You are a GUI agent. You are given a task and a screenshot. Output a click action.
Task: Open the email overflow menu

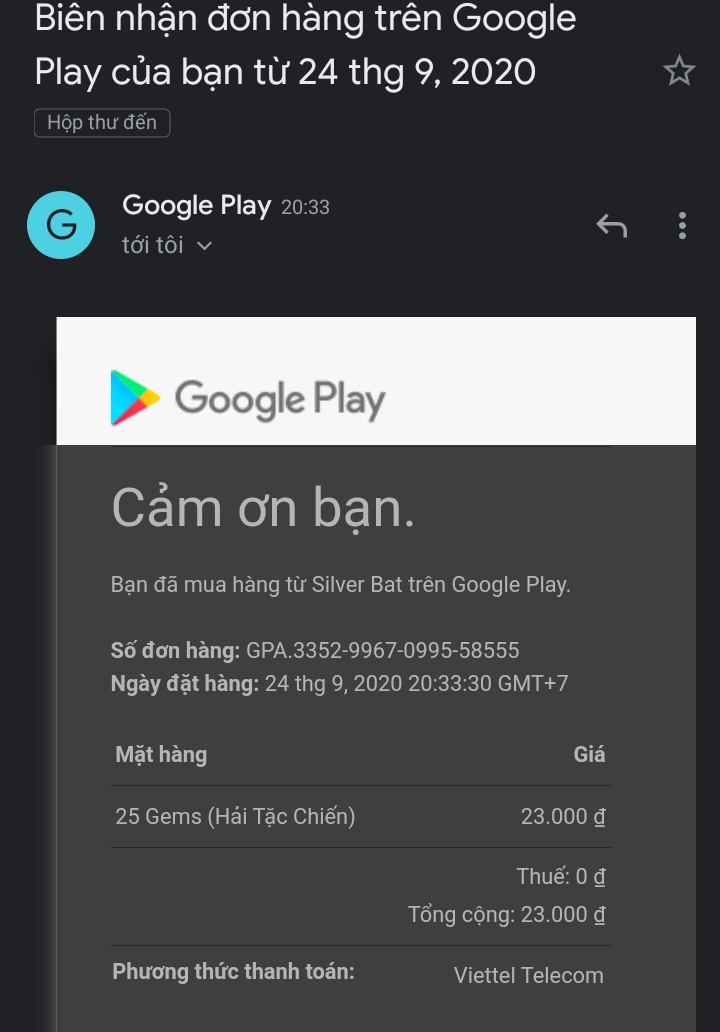(x=682, y=226)
